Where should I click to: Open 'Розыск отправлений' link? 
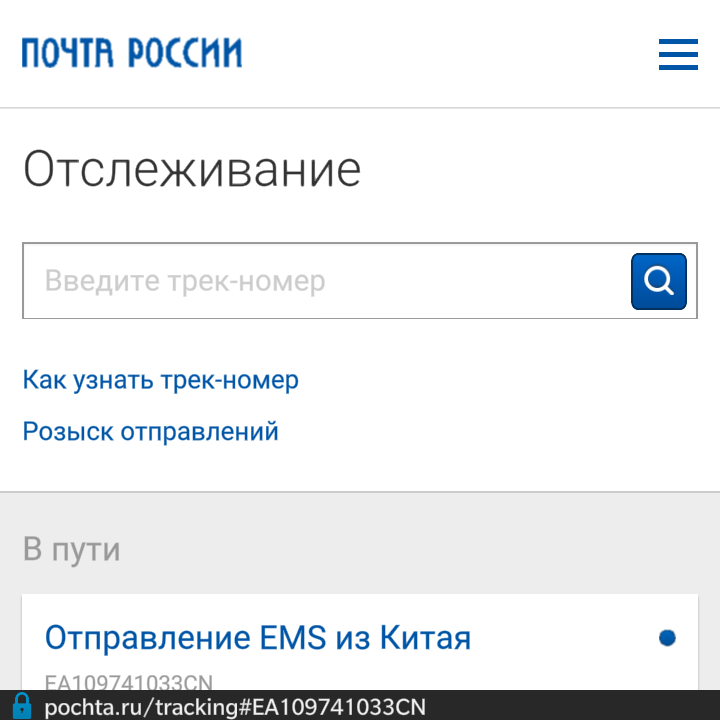150,432
